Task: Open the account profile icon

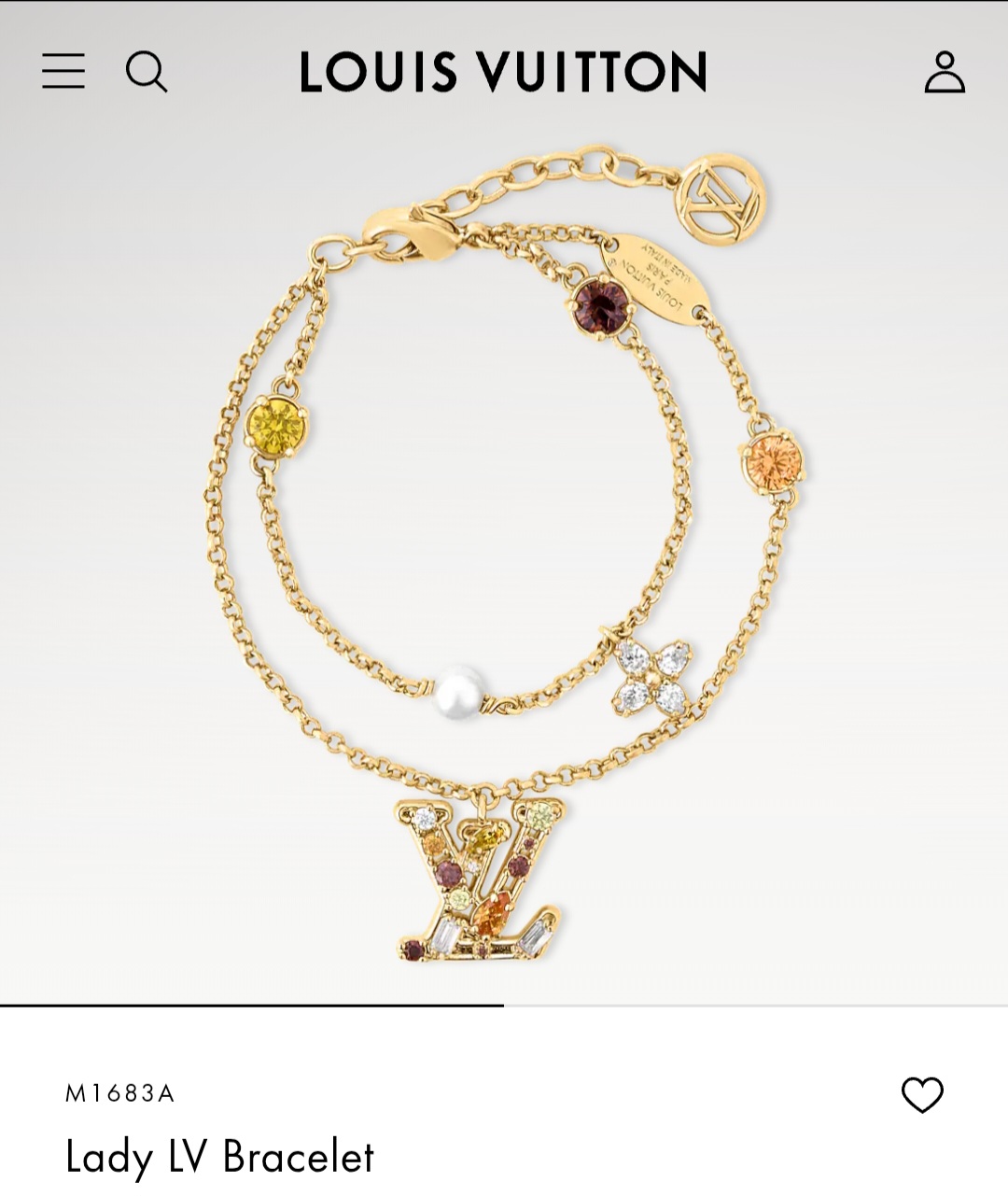Action: 945,72
